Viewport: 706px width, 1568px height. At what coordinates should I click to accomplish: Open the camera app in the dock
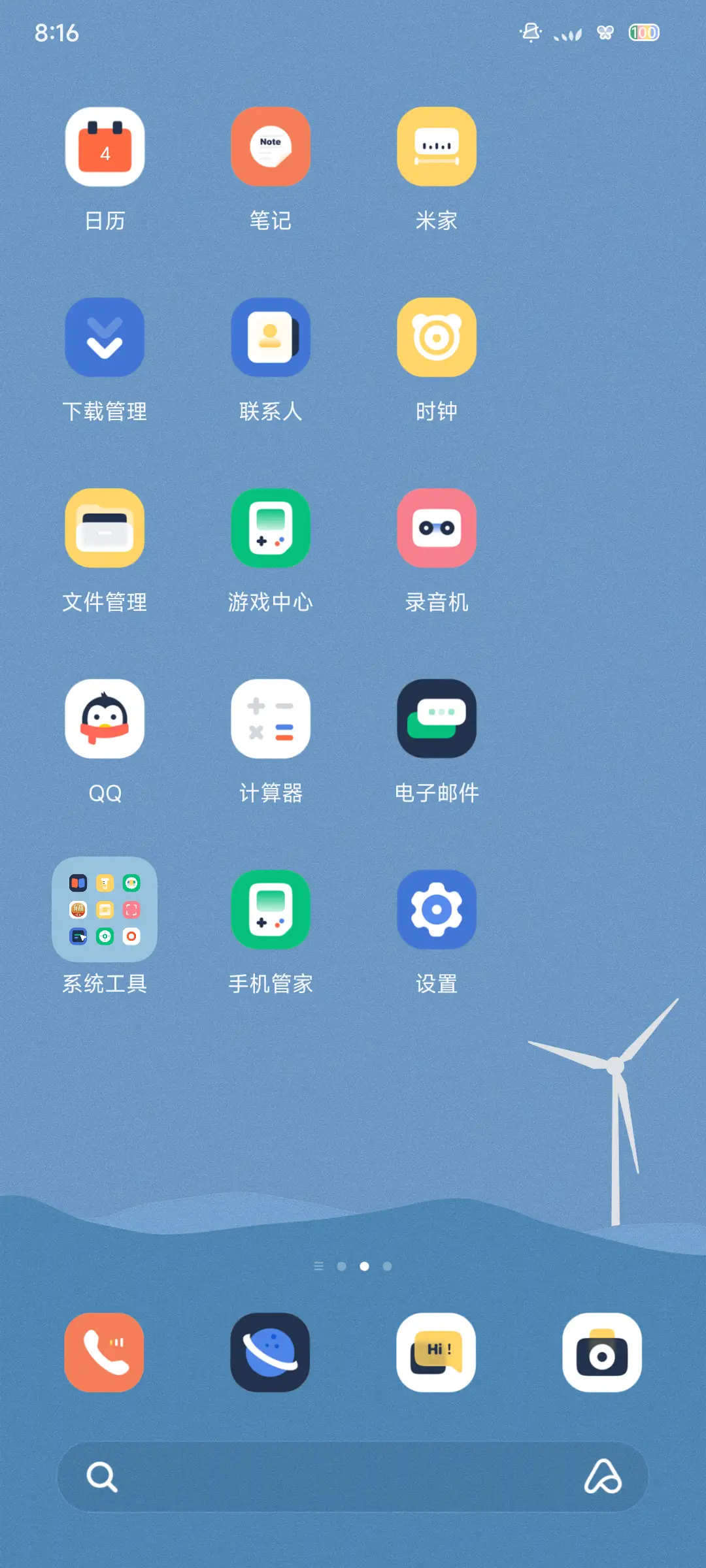click(x=602, y=1353)
